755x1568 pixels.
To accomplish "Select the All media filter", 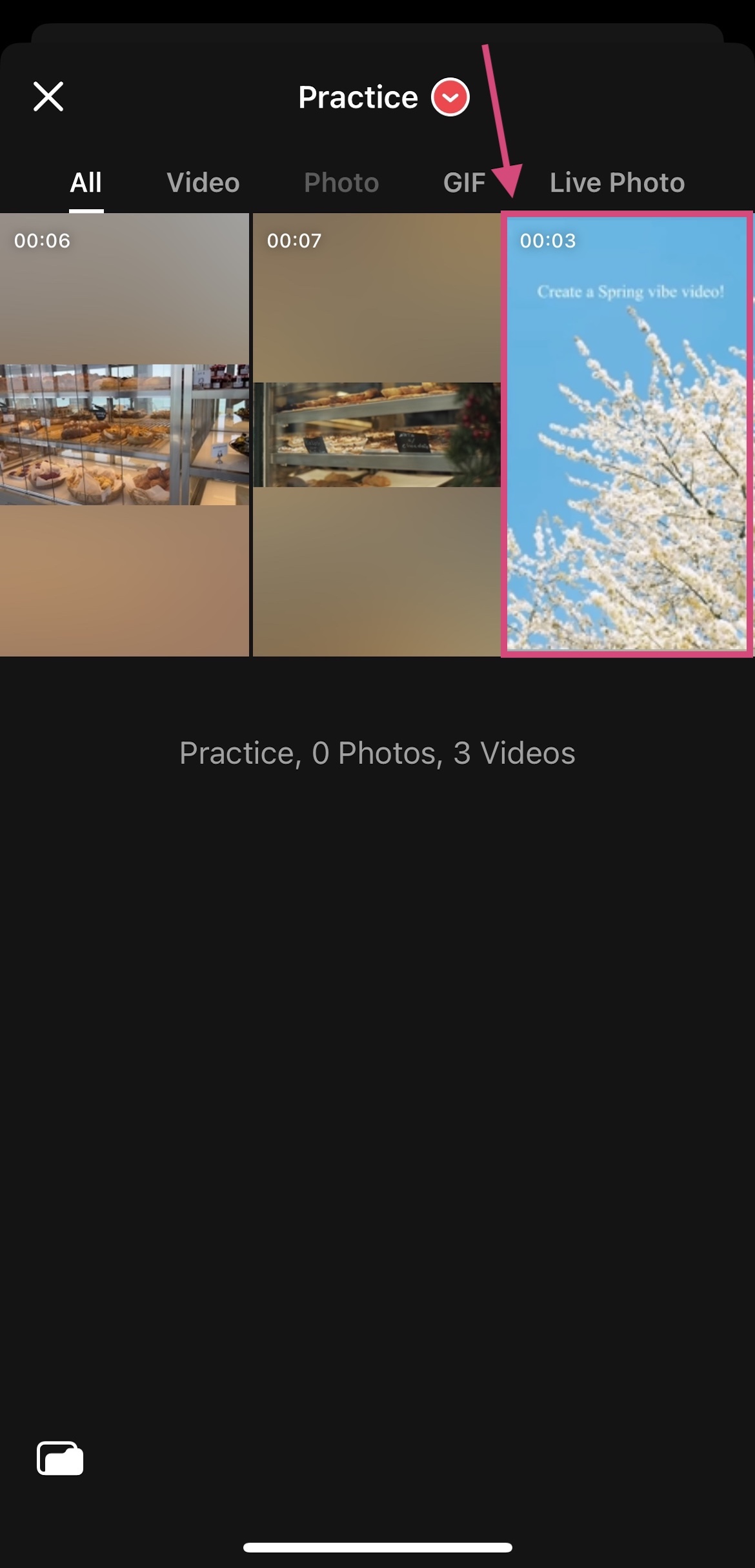I will coord(86,183).
